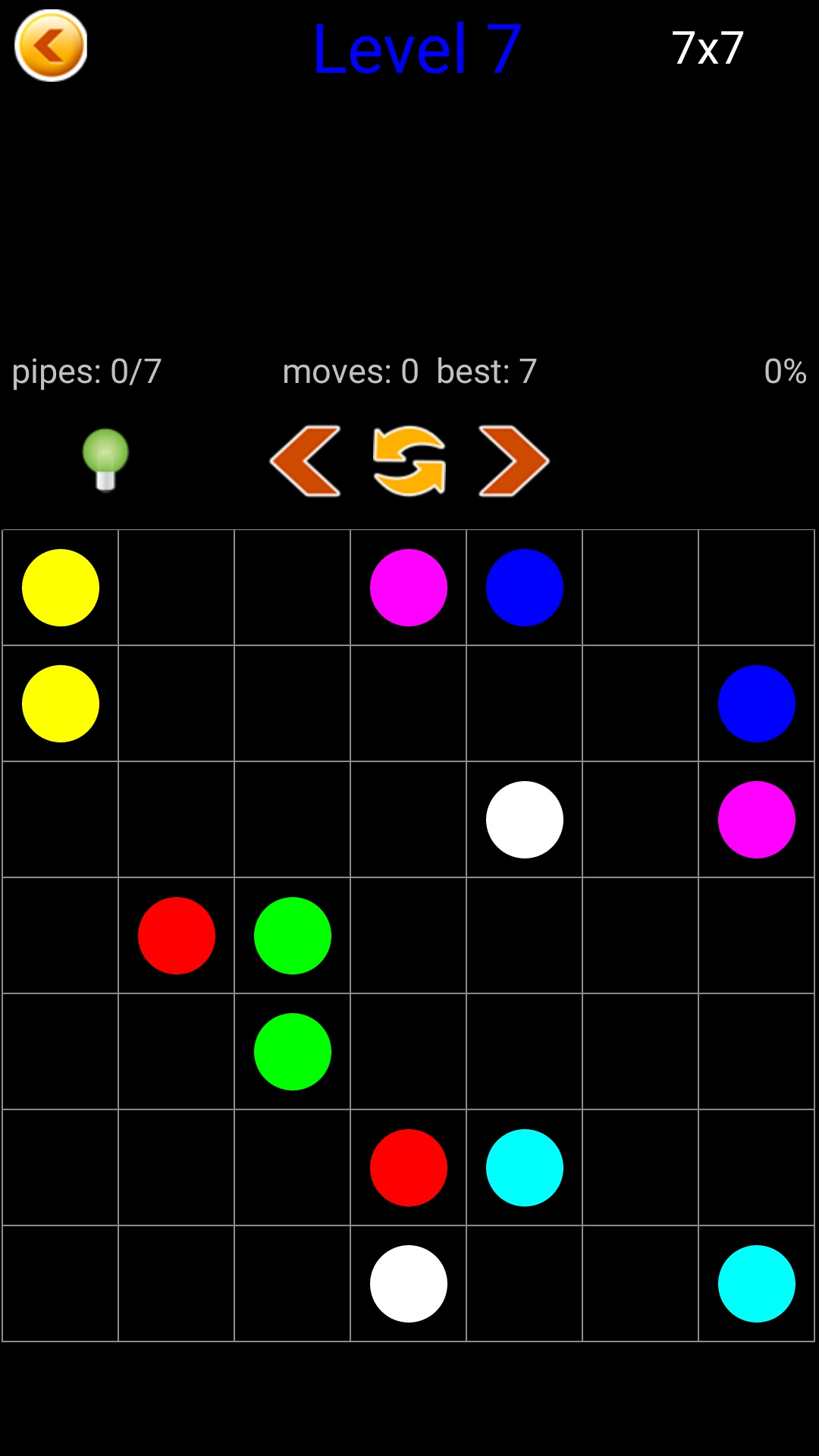Tap the cyan dot in the bottom-right corner
The height and width of the screenshot is (1456, 819).
tap(757, 1284)
